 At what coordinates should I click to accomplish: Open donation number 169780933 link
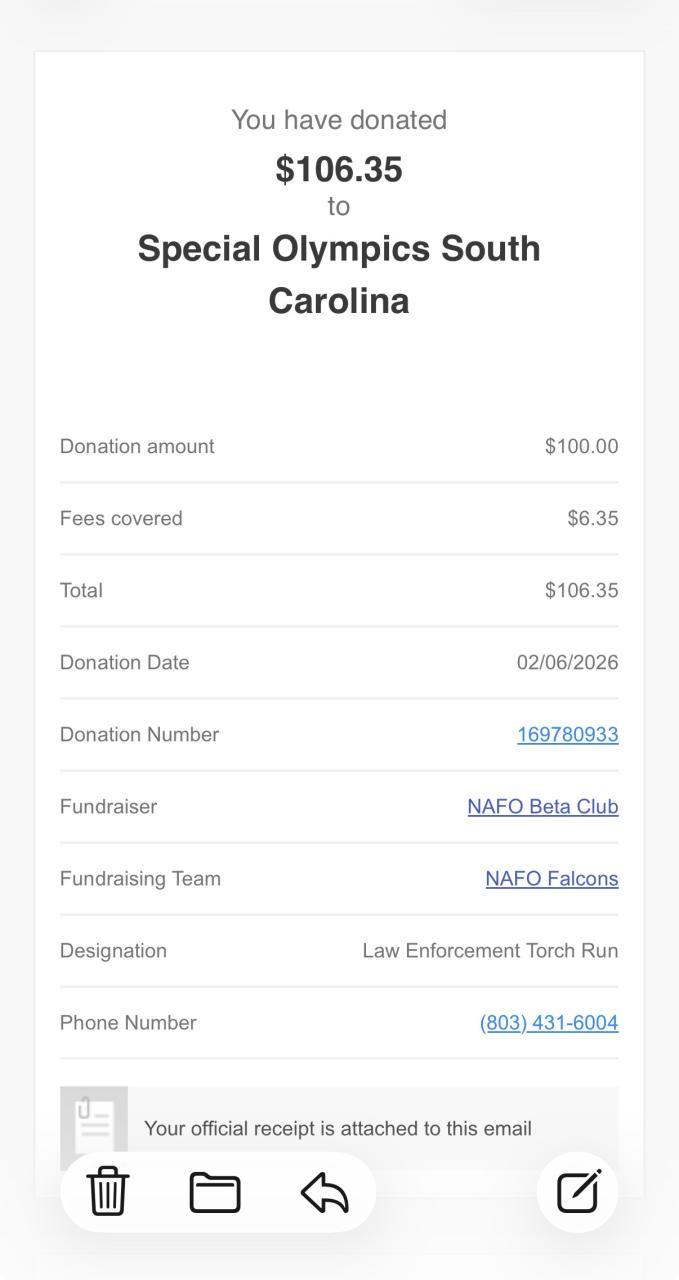[x=567, y=735]
